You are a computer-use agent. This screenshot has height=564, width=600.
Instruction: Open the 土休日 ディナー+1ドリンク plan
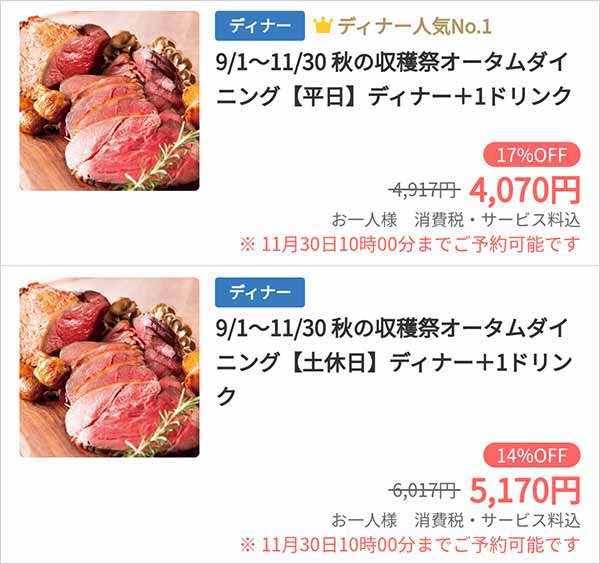pyautogui.click(x=394, y=361)
